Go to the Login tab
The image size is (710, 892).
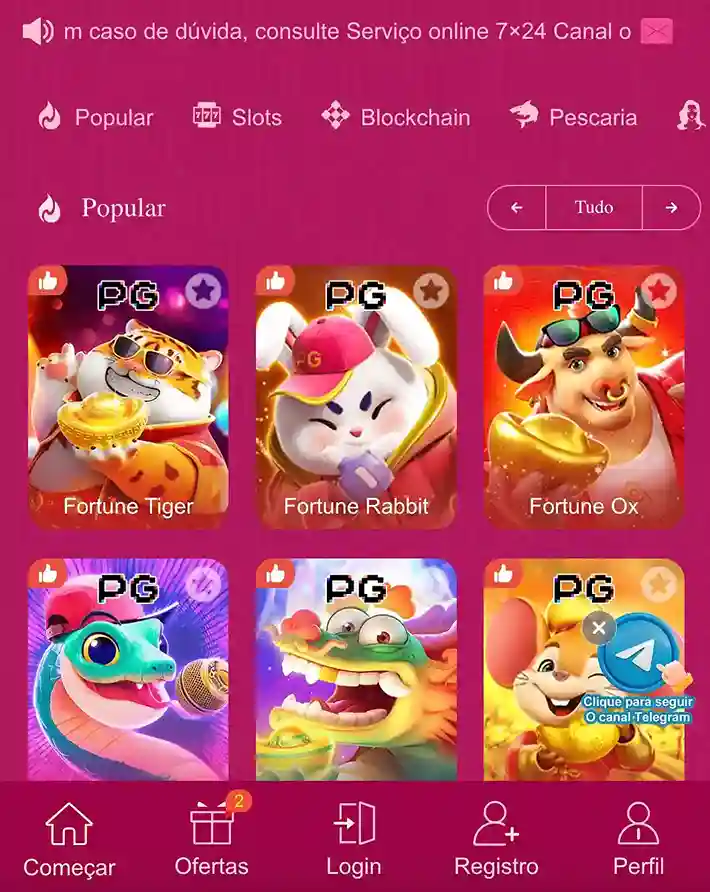coord(354,840)
